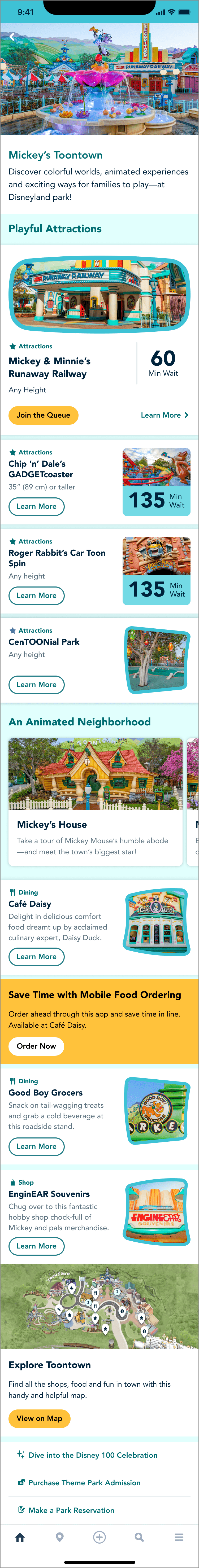This screenshot has width=199, height=1568.
Task: Choose Make a Park Reservation
Action: pyautogui.click(x=71, y=1510)
